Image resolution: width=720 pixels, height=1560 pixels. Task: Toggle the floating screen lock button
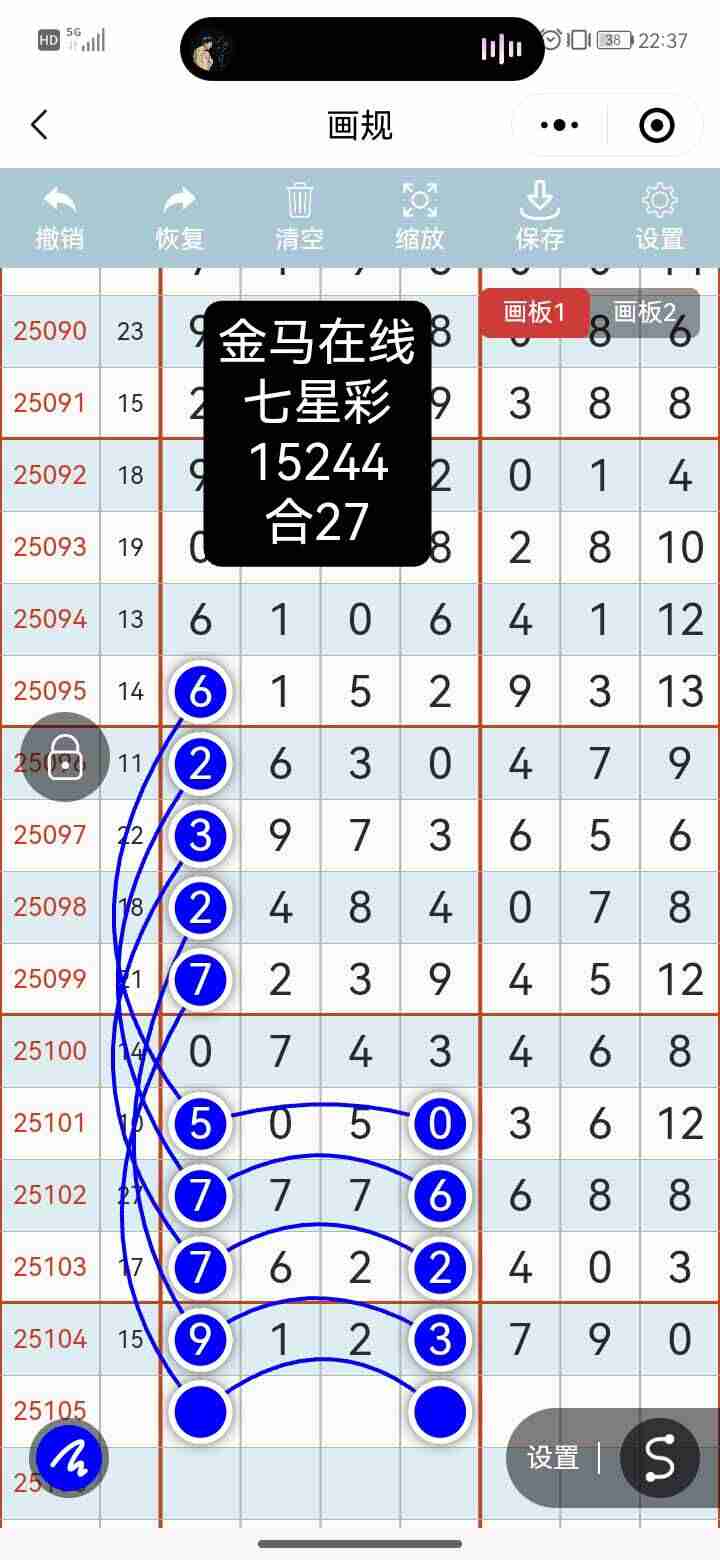coord(66,758)
